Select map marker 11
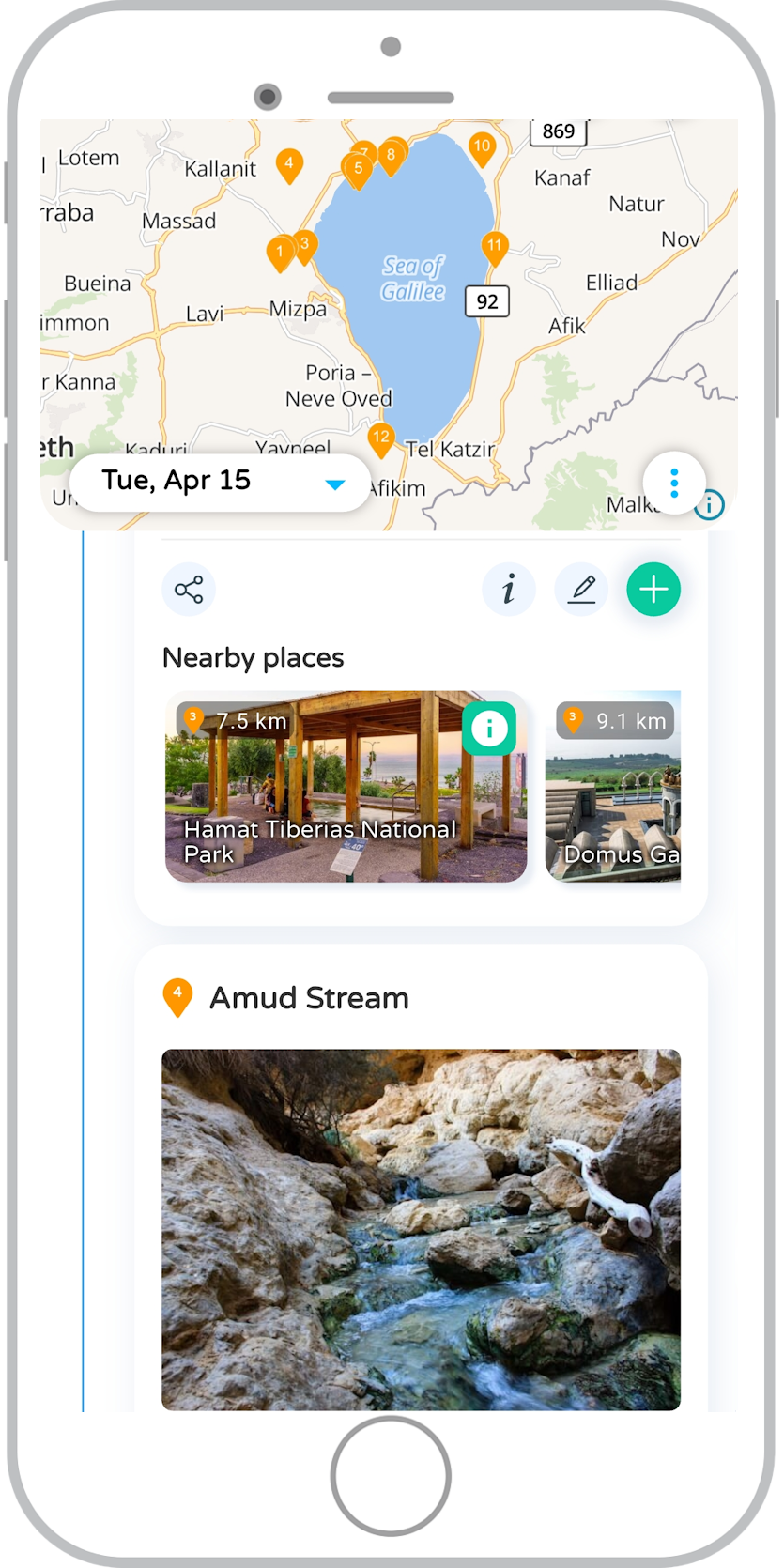 coord(495,248)
